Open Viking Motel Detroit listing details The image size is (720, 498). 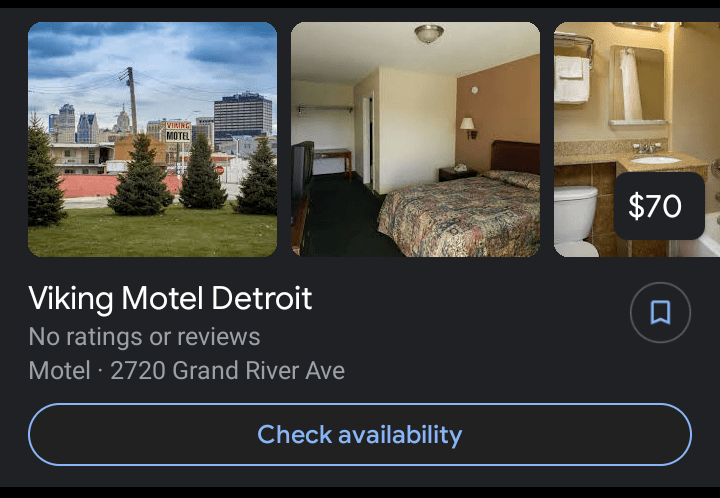(x=170, y=298)
